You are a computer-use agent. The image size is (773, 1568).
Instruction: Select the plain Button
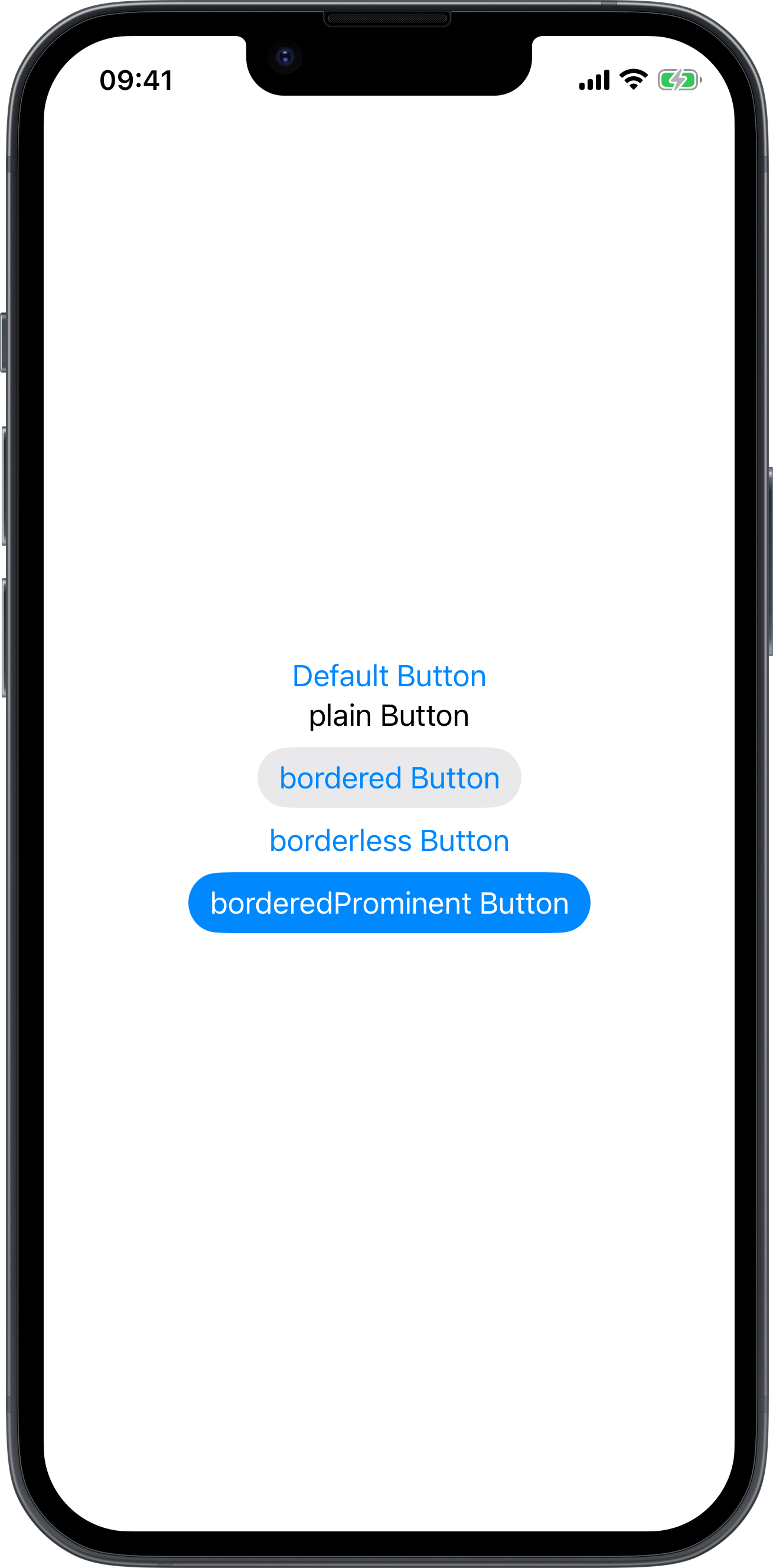click(x=389, y=716)
